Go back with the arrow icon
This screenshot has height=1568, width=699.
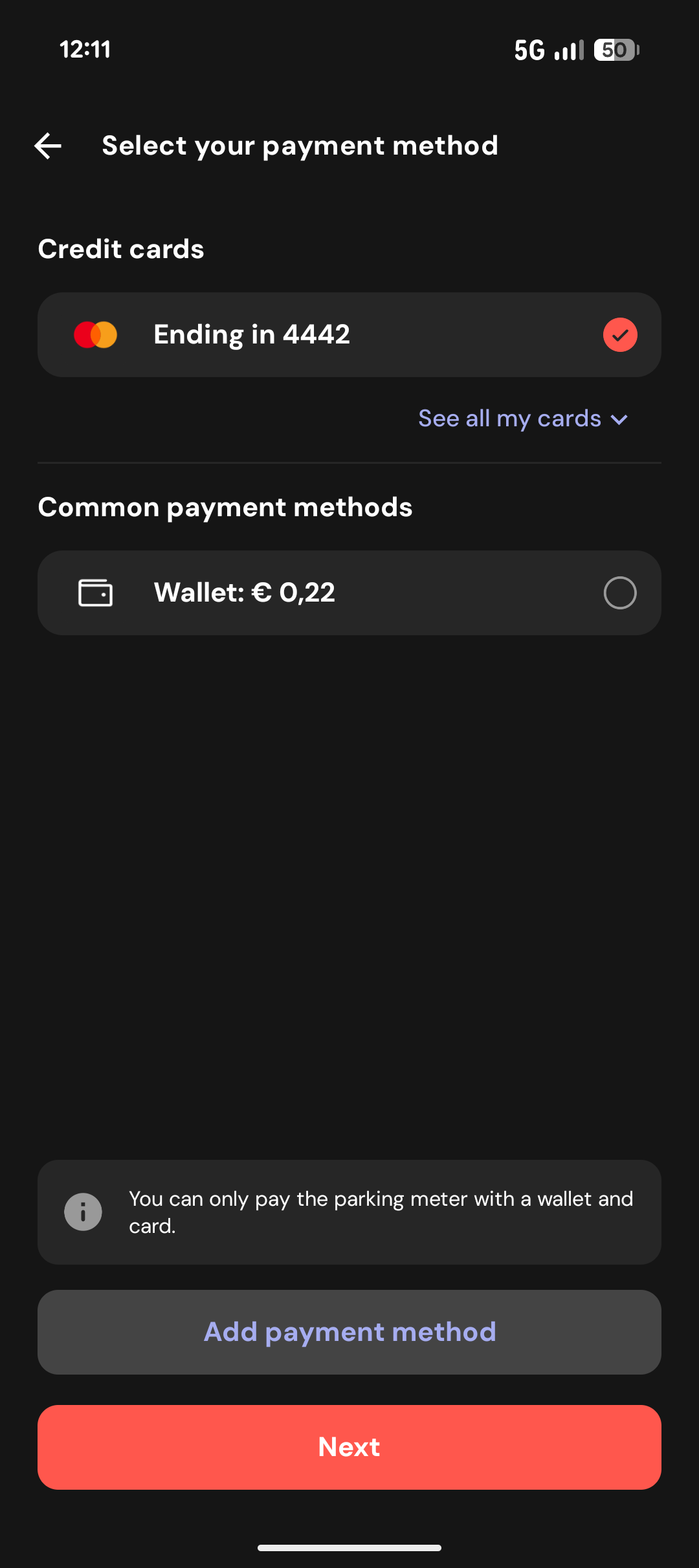pyautogui.click(x=48, y=146)
